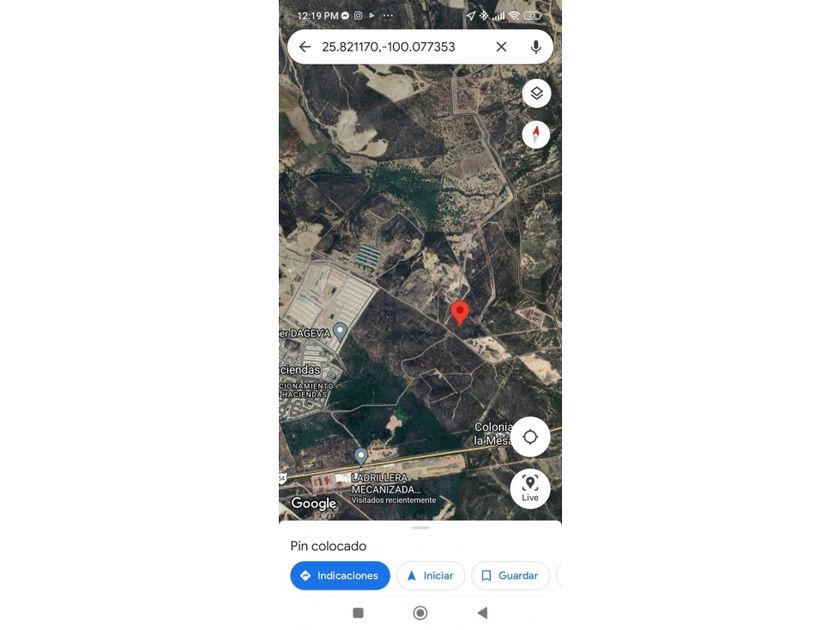Save the pinned place with Guardar
The height and width of the screenshot is (630, 840).
(x=510, y=575)
